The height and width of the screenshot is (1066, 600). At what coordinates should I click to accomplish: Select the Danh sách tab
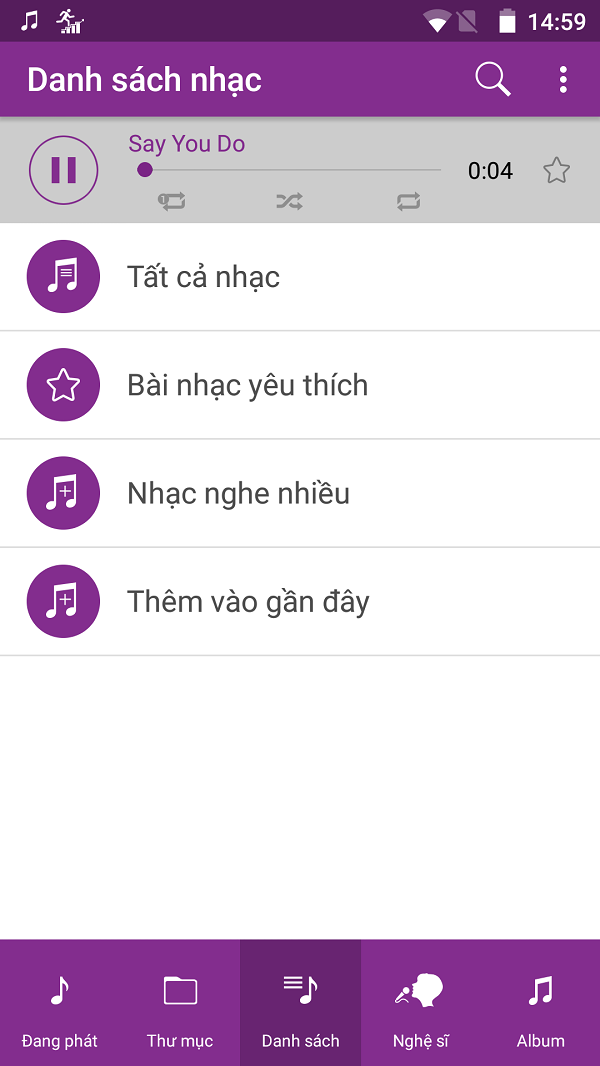(300, 1003)
